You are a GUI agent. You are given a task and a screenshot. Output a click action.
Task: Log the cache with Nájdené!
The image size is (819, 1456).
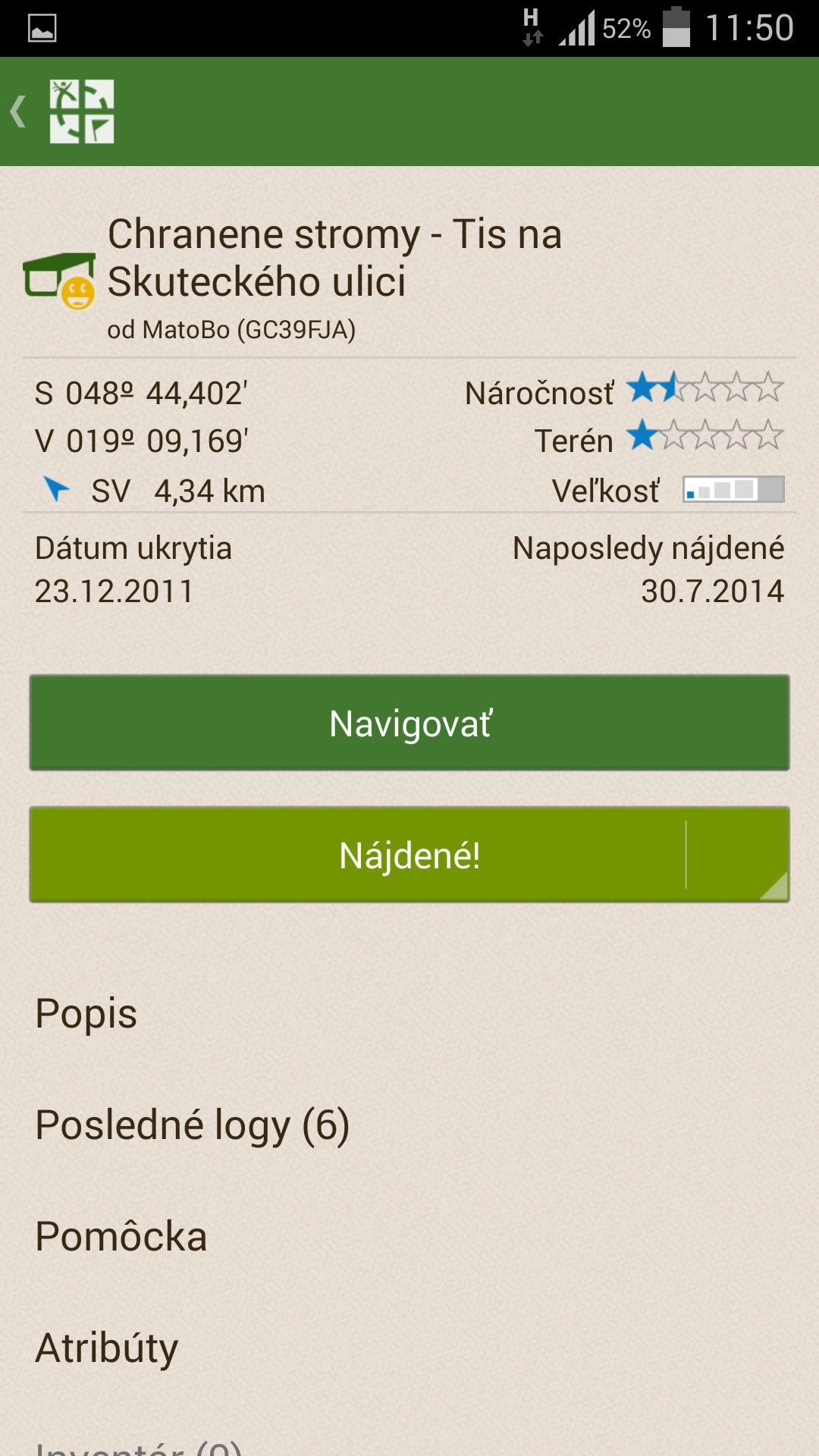357,855
